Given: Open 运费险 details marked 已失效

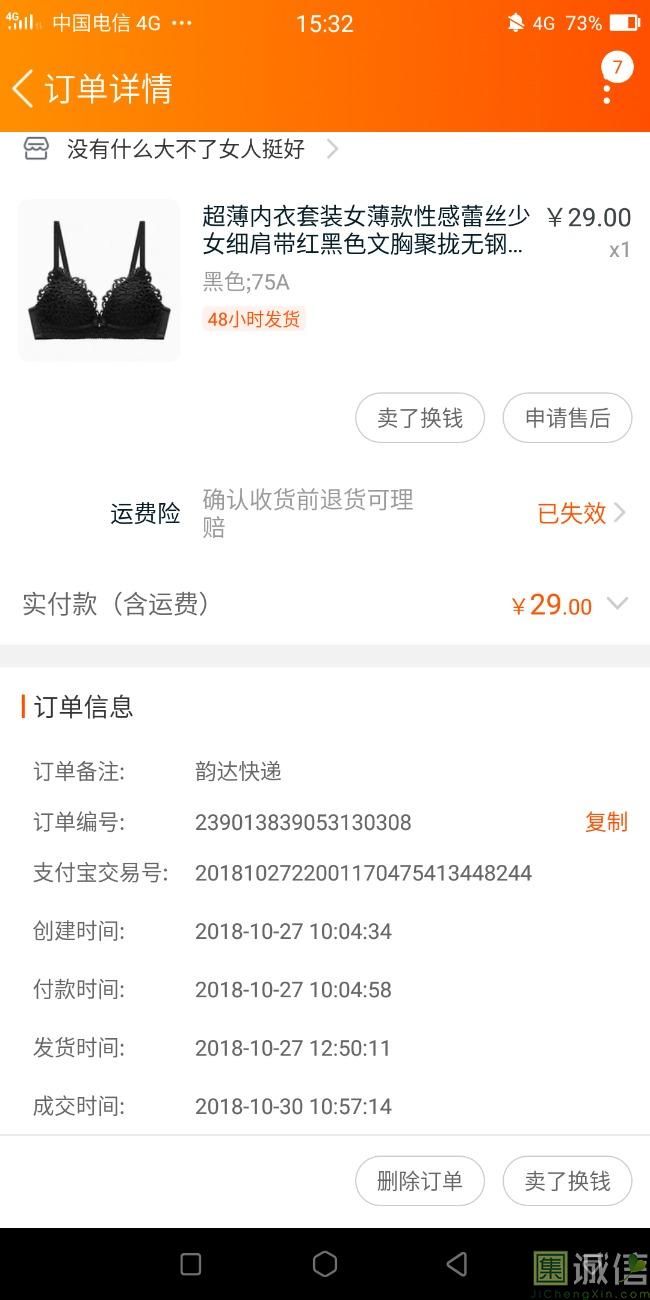Looking at the screenshot, I should pyautogui.click(x=581, y=513).
